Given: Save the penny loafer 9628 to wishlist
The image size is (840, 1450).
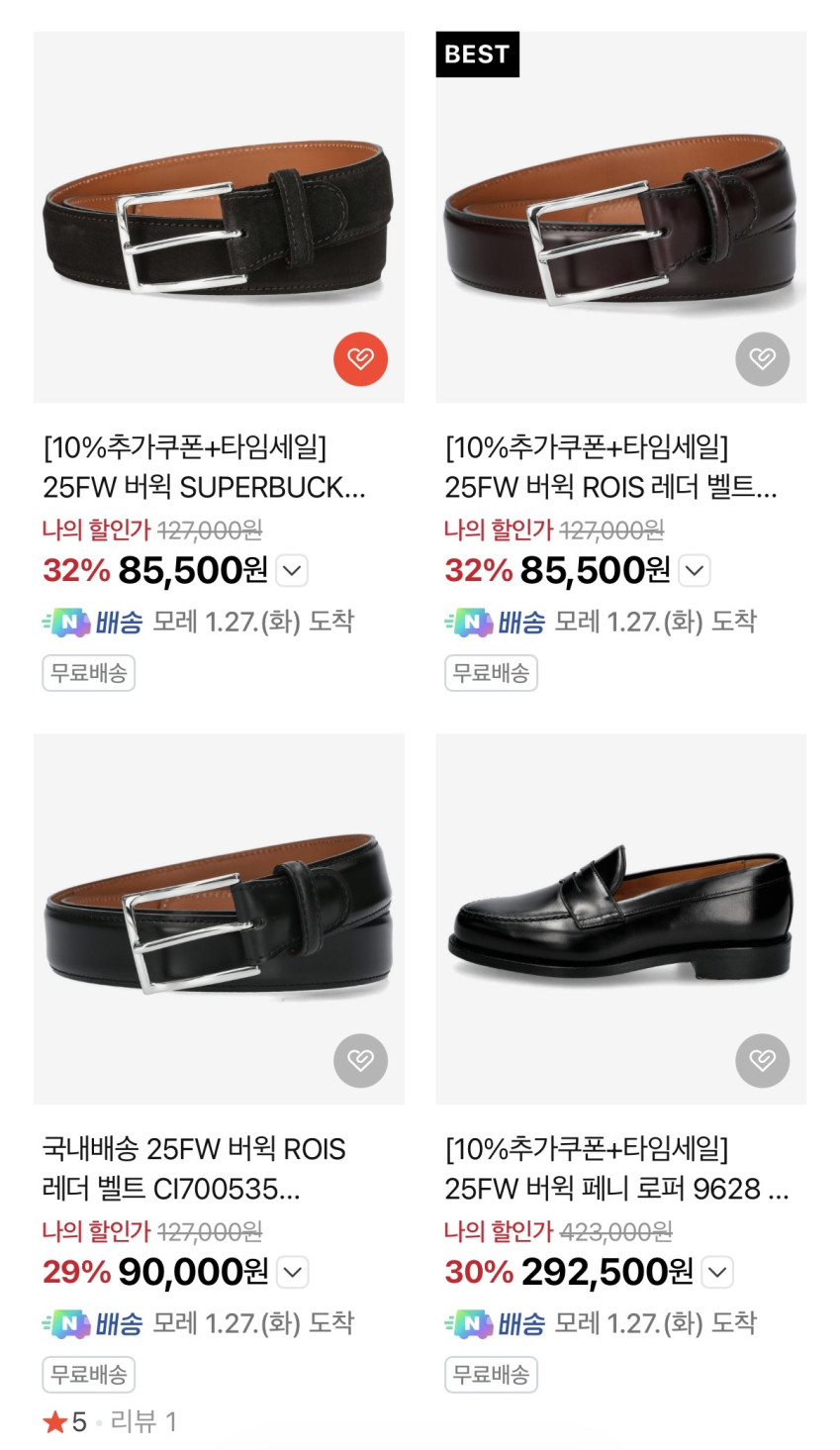Looking at the screenshot, I should point(762,1061).
